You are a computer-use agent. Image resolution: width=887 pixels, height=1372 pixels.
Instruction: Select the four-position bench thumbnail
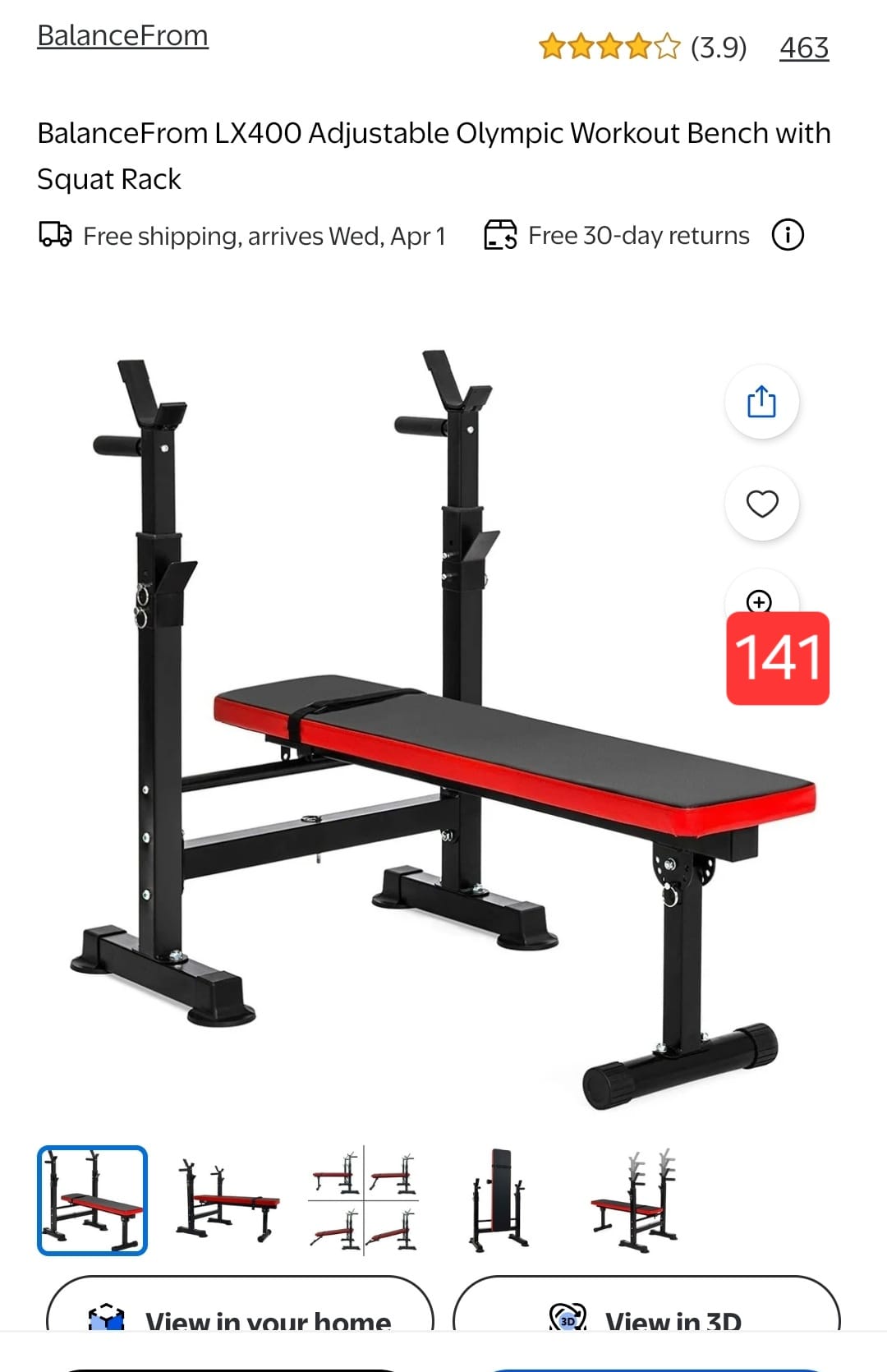point(363,1200)
